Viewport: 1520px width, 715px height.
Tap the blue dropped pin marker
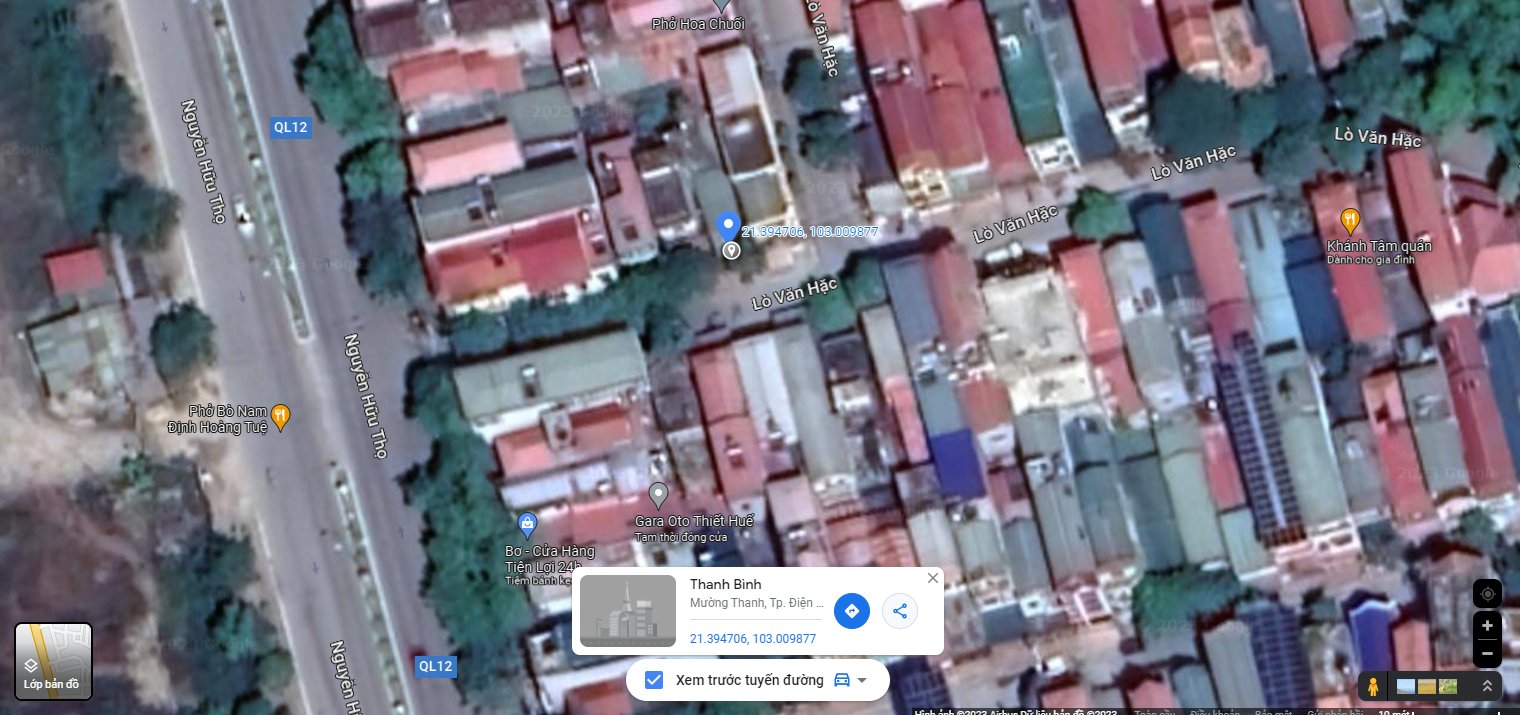[x=729, y=226]
